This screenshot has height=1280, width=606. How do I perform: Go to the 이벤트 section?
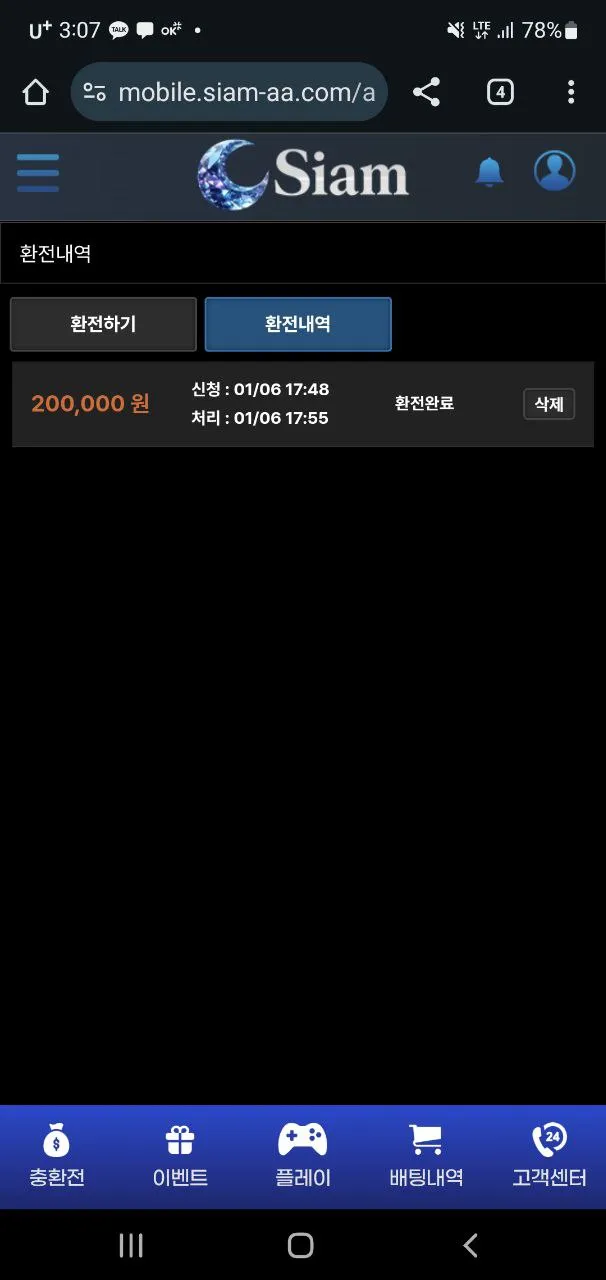(180, 1157)
